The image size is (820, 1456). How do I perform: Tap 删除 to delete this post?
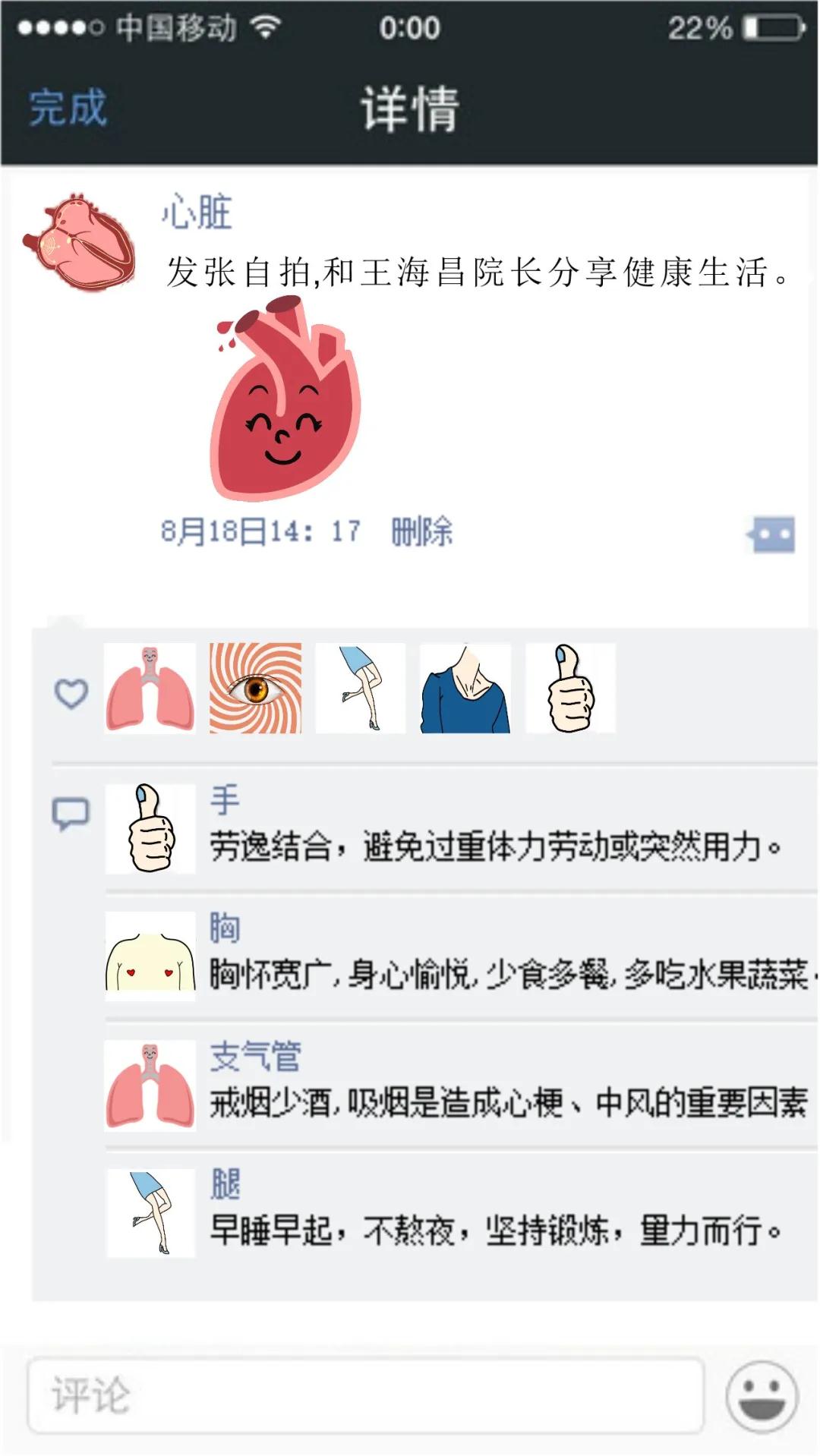[x=421, y=531]
